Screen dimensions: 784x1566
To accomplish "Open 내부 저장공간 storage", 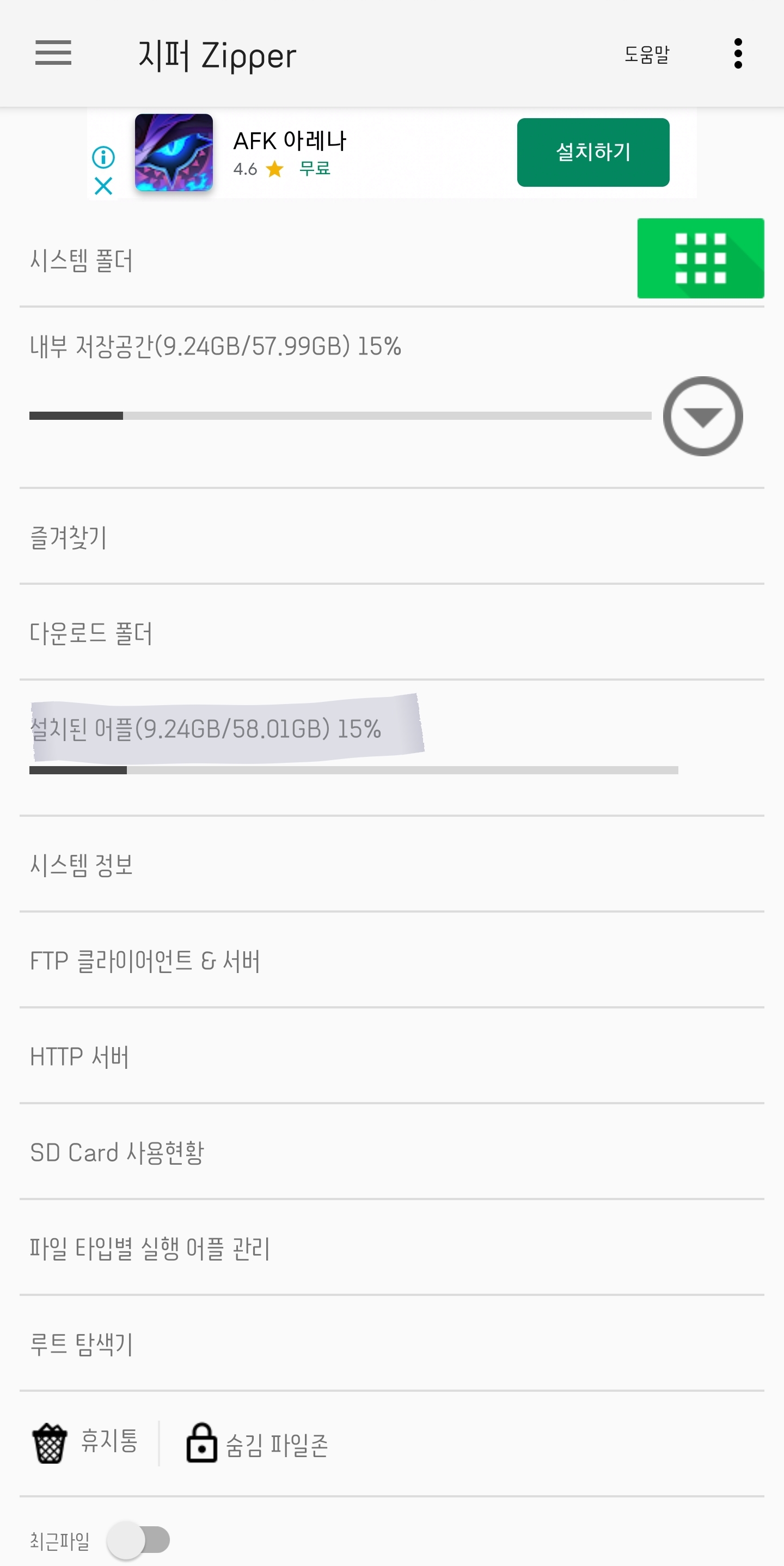I will (340, 397).
